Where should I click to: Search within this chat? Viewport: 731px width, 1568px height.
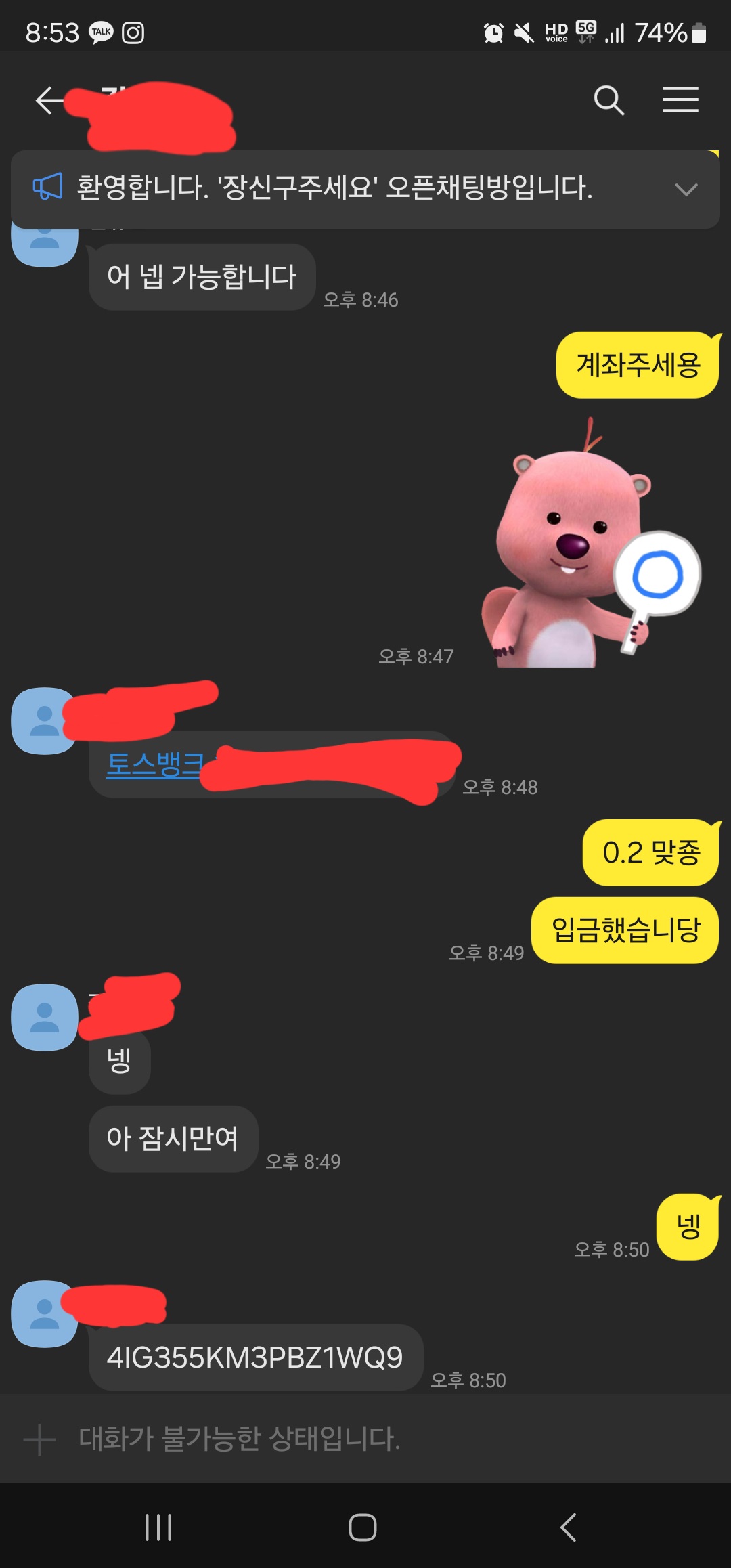pos(608,101)
